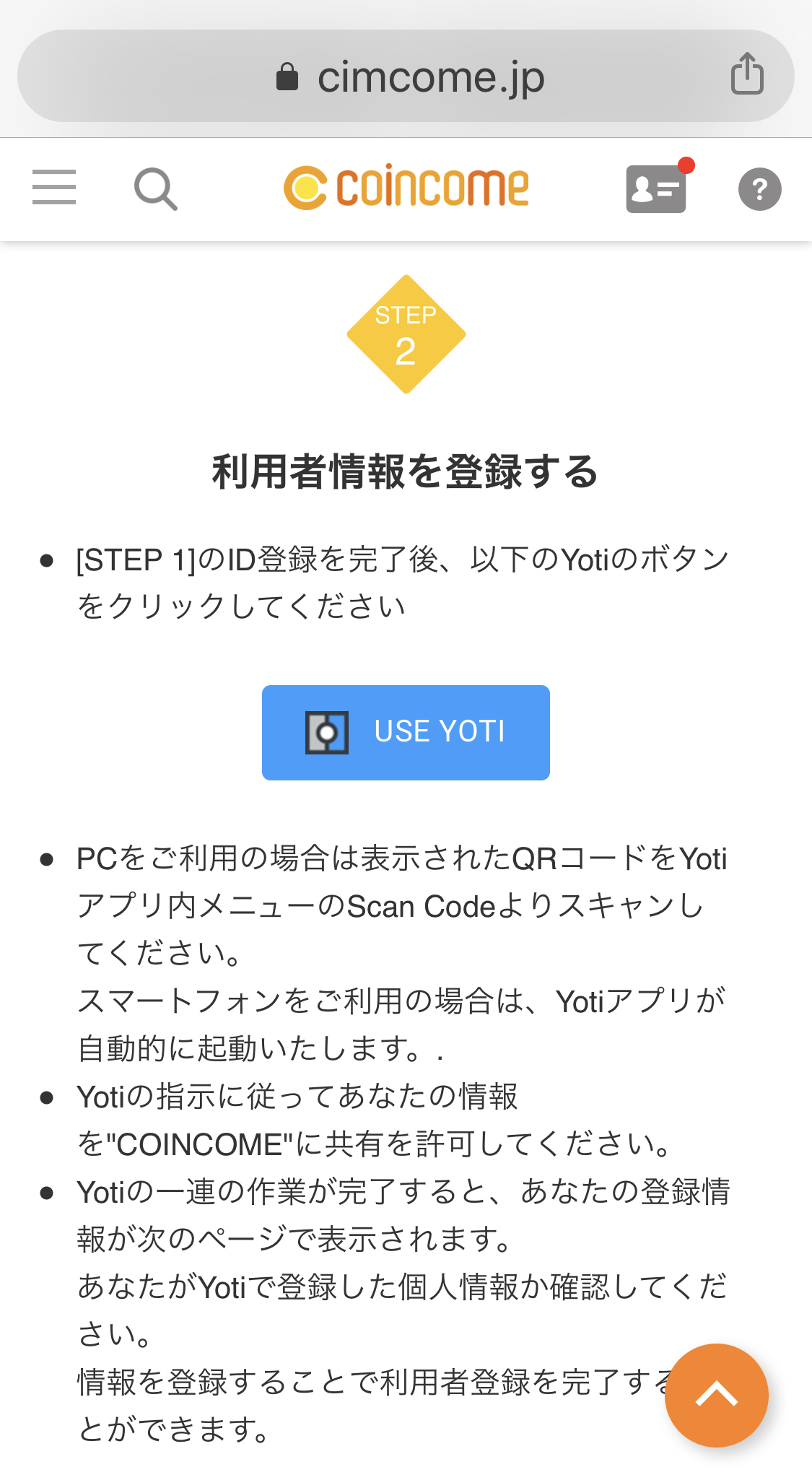This screenshot has width=812, height=1480.
Task: Tap the USE YOTI button
Action: click(x=406, y=732)
